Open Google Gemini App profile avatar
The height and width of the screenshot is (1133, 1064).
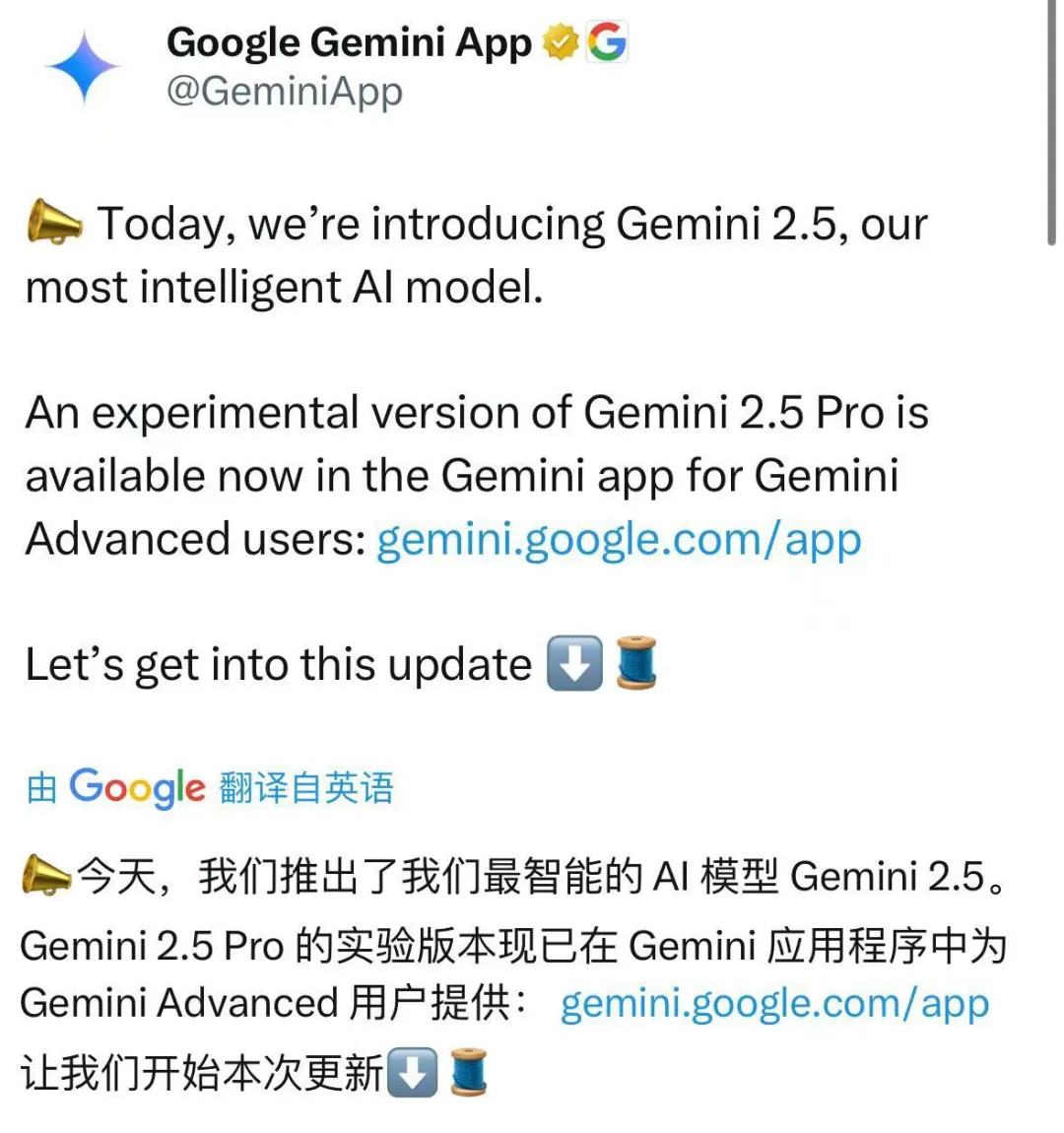[x=83, y=67]
